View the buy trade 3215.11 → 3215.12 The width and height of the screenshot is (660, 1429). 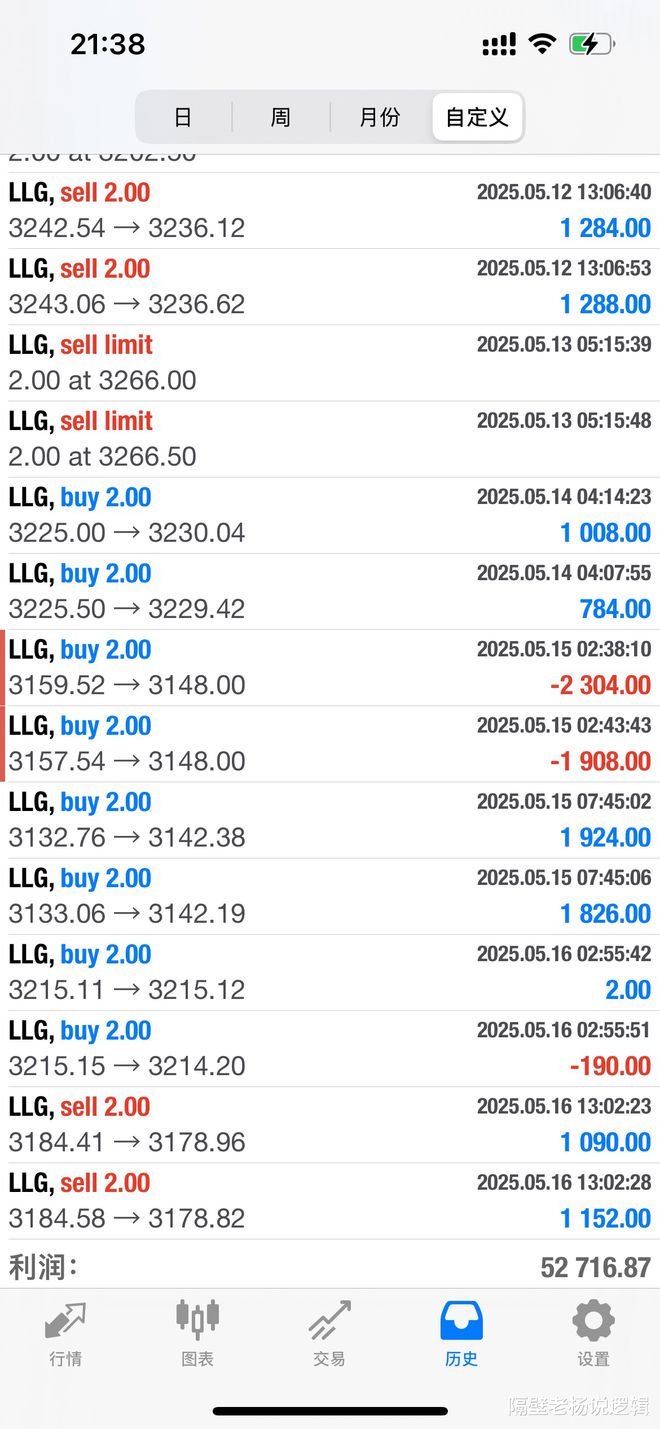(x=330, y=973)
